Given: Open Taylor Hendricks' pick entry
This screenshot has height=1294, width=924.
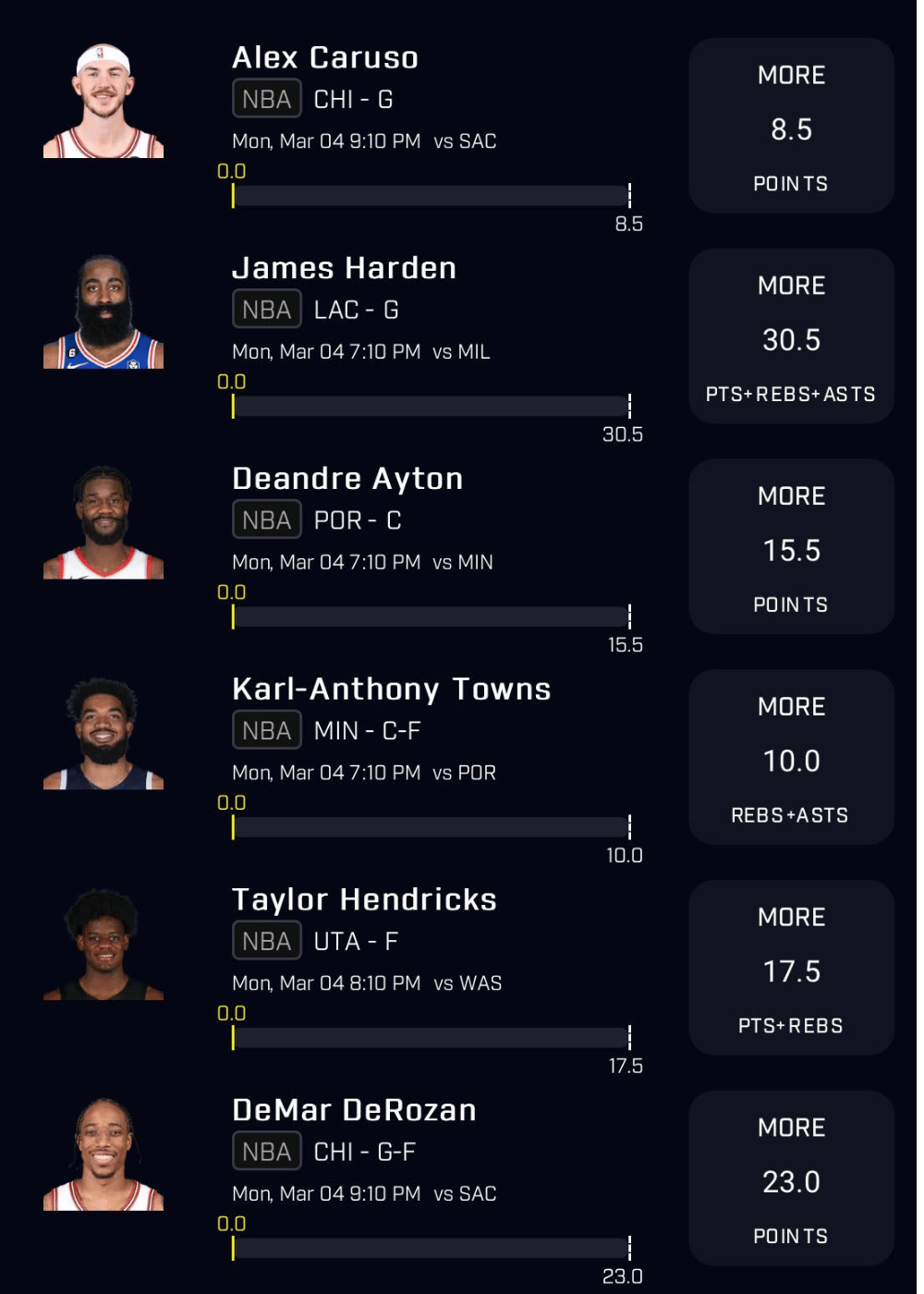Looking at the screenshot, I should 364,899.
